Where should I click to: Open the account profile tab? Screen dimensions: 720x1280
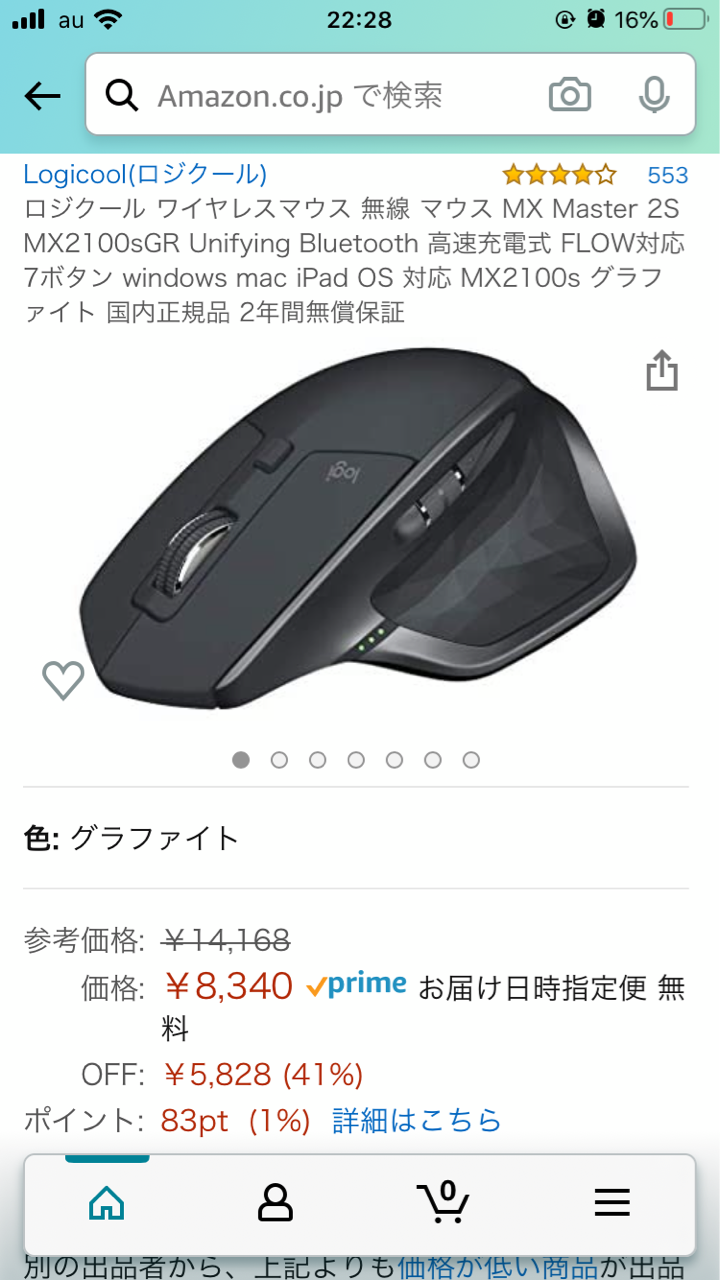tap(275, 1201)
